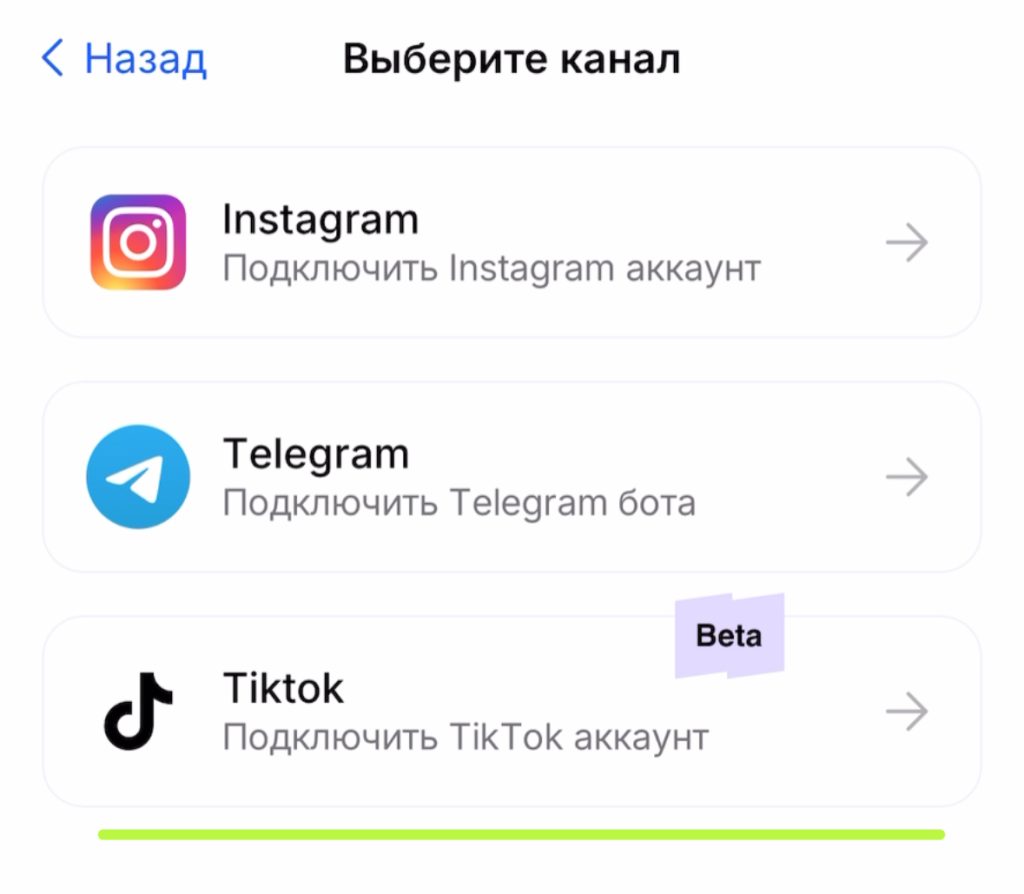Go back with the Назад button
This screenshot has width=1024, height=894.
click(x=124, y=59)
